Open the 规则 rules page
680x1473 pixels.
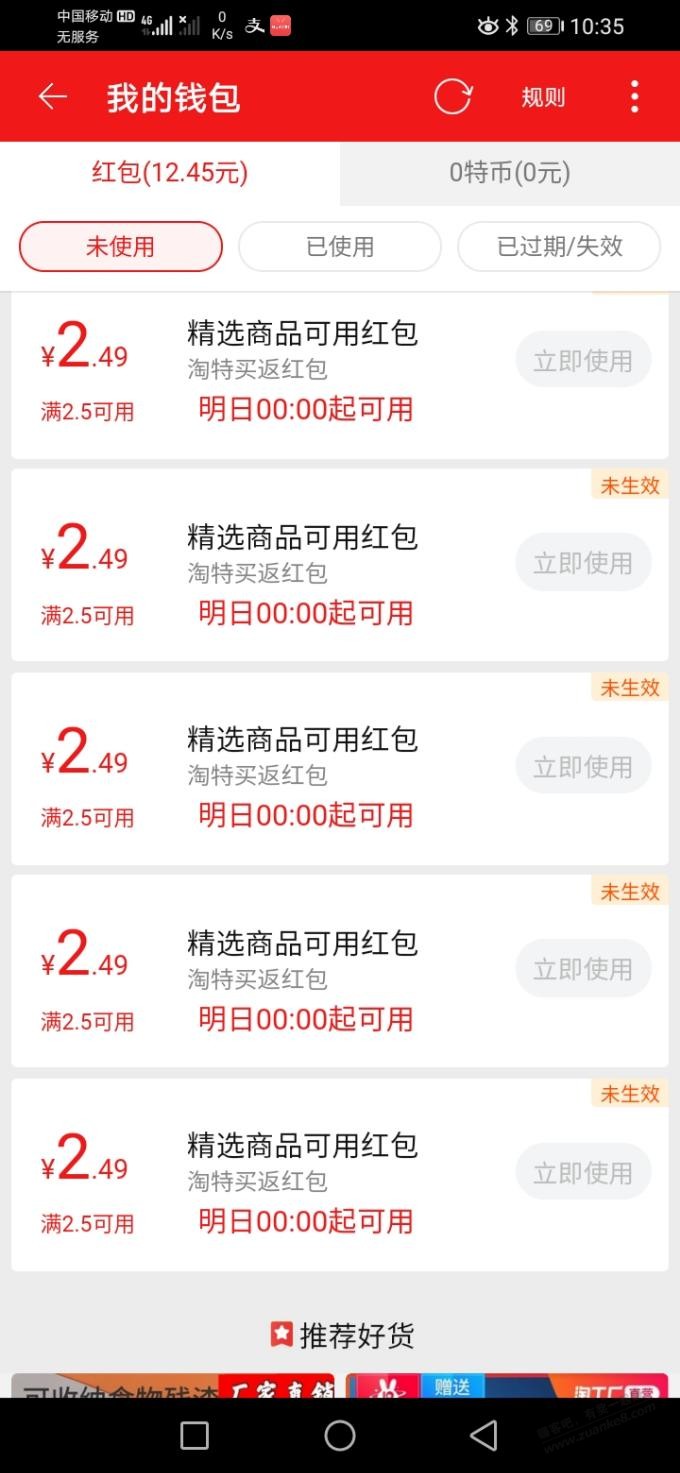click(543, 97)
